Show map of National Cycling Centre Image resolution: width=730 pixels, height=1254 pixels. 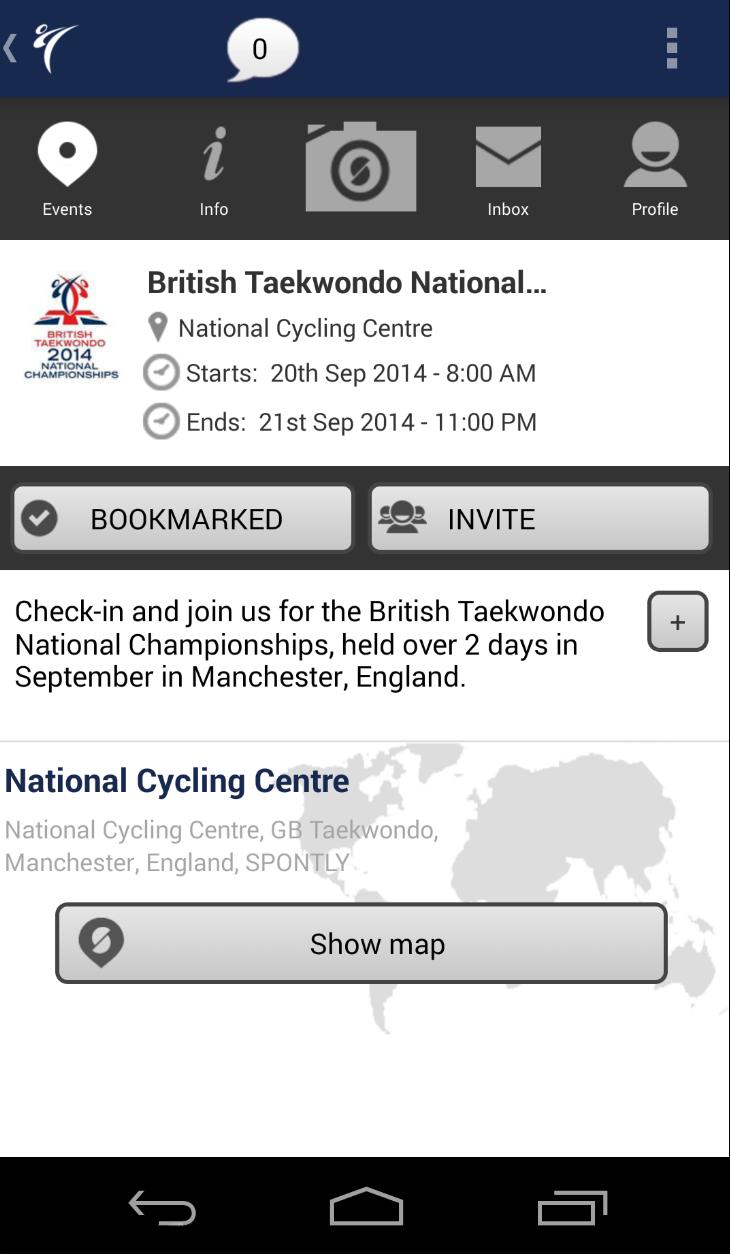coord(361,944)
